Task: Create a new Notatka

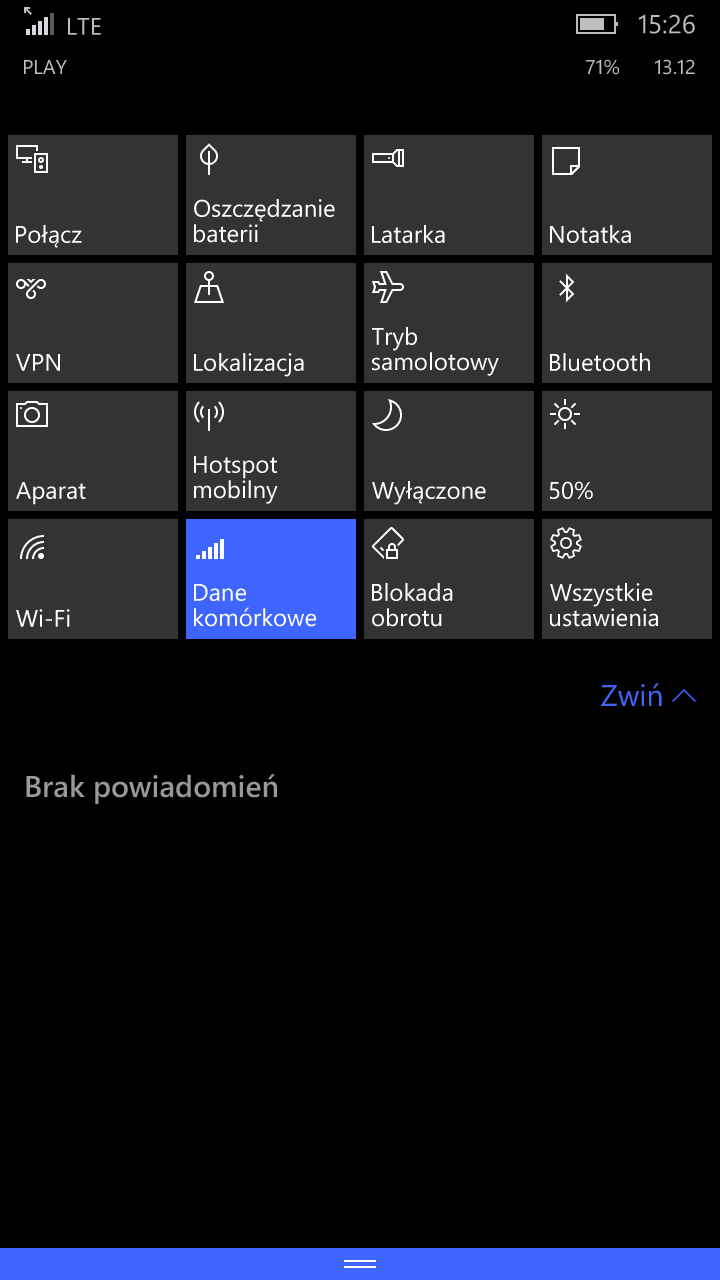Action: click(627, 195)
